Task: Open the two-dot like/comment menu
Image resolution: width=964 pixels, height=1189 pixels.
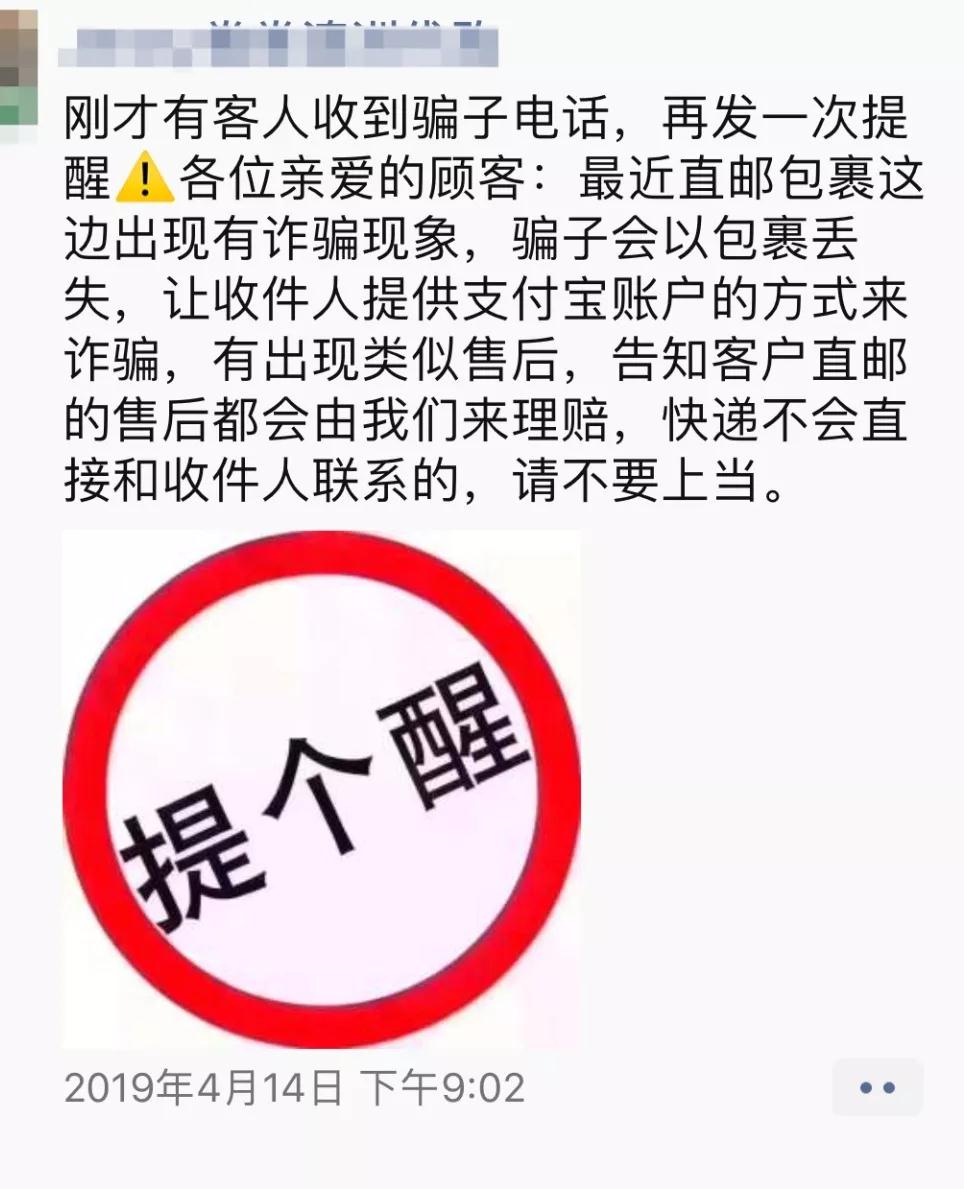Action: pos(877,1087)
